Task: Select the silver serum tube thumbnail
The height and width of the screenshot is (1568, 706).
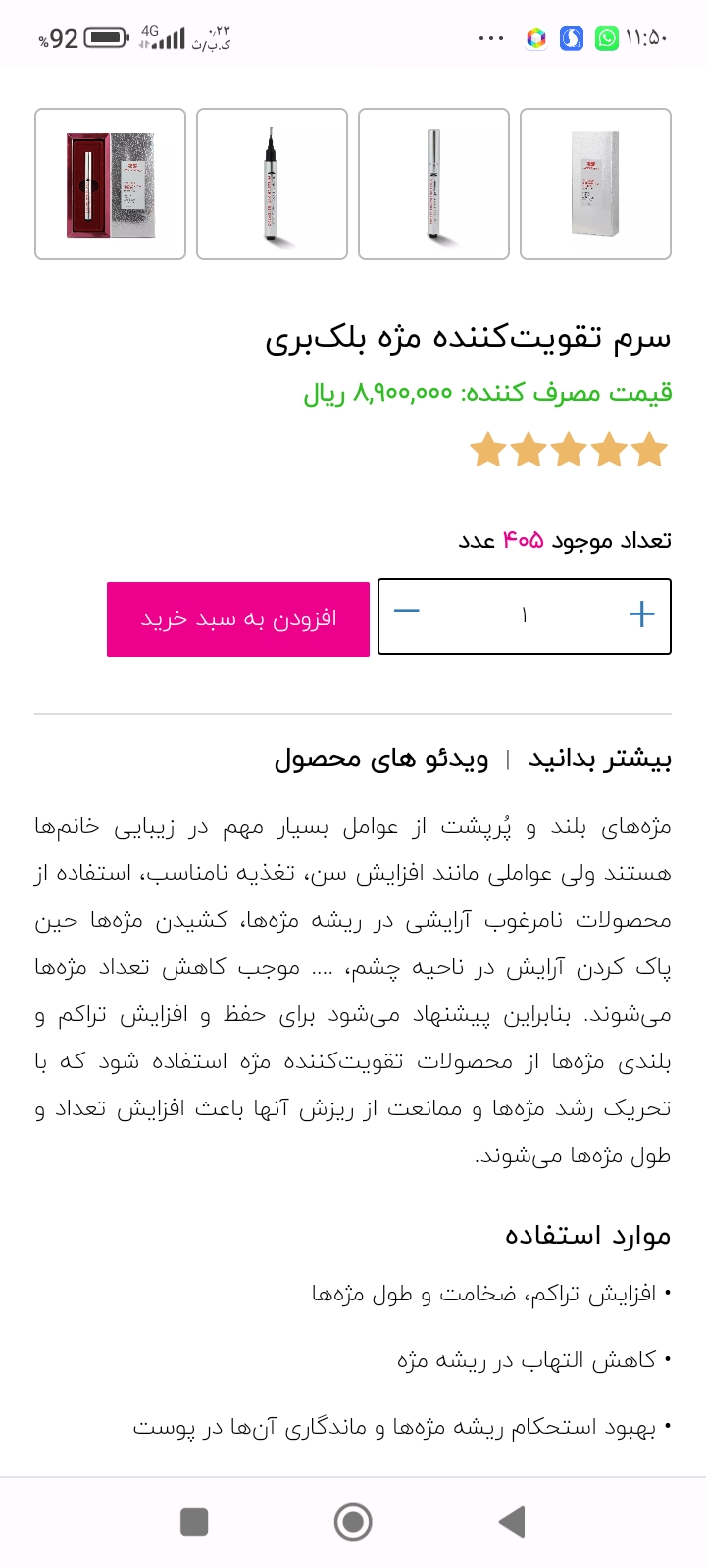Action: tap(433, 184)
